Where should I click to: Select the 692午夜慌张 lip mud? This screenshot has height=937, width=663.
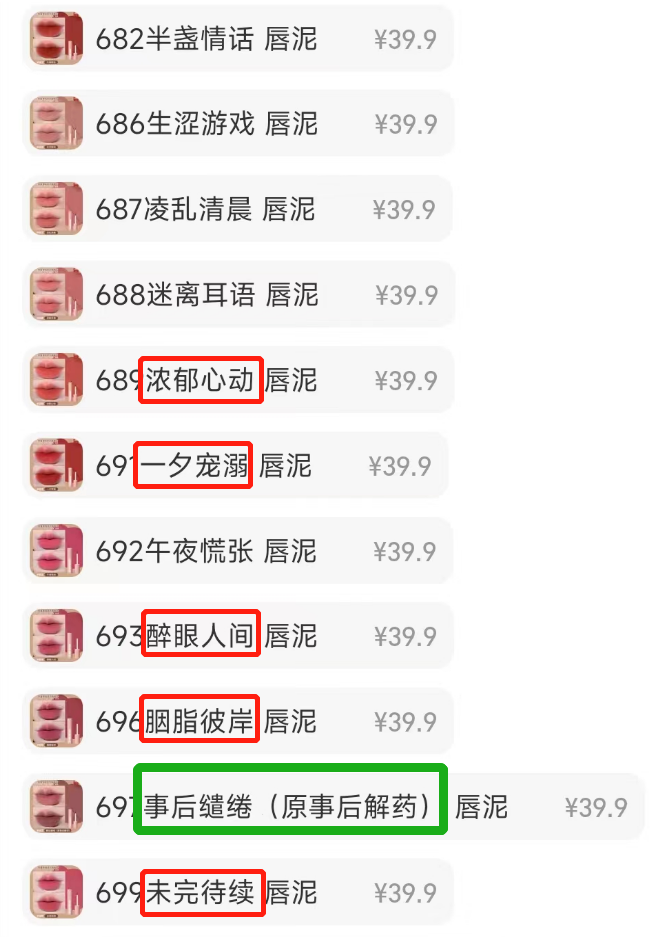(237, 551)
